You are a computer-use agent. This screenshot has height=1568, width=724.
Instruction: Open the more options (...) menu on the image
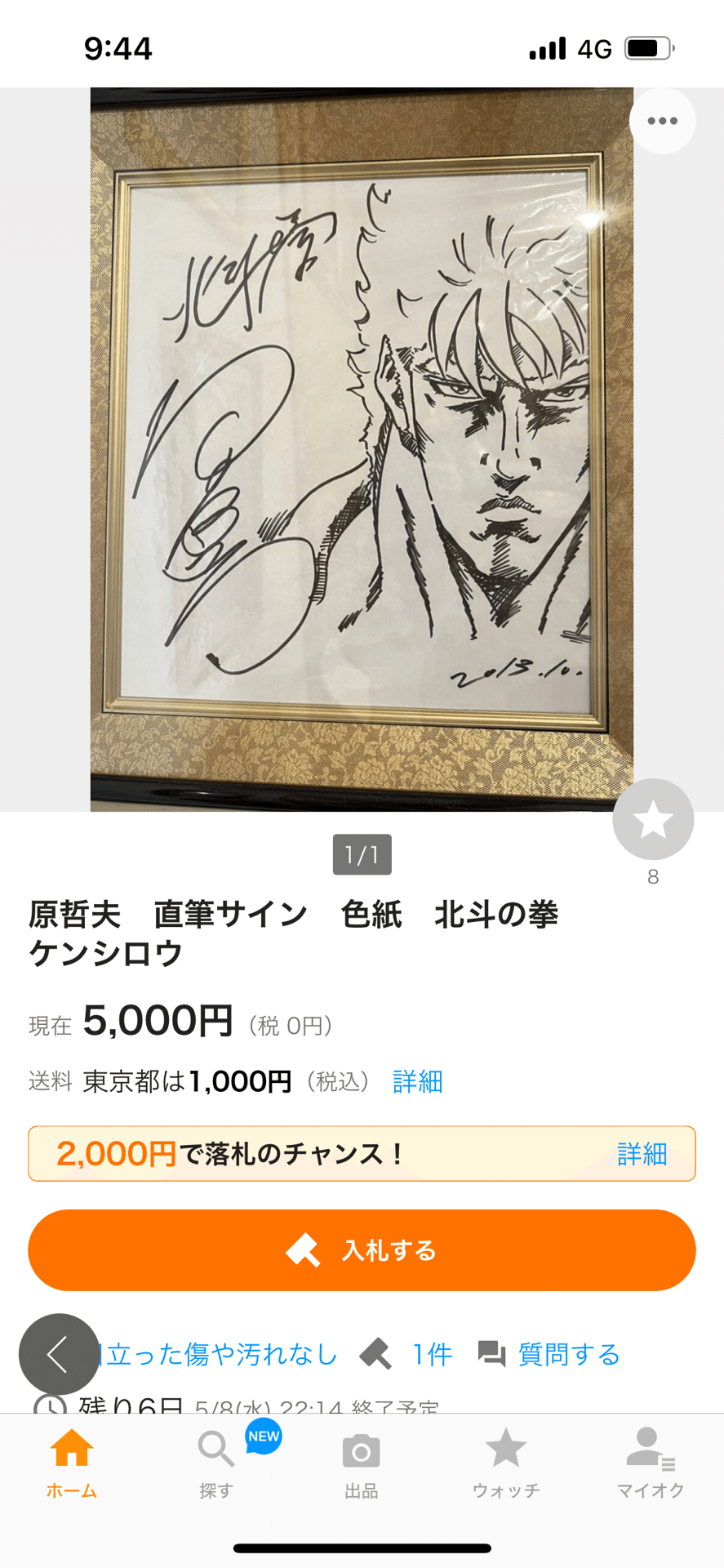point(661,120)
